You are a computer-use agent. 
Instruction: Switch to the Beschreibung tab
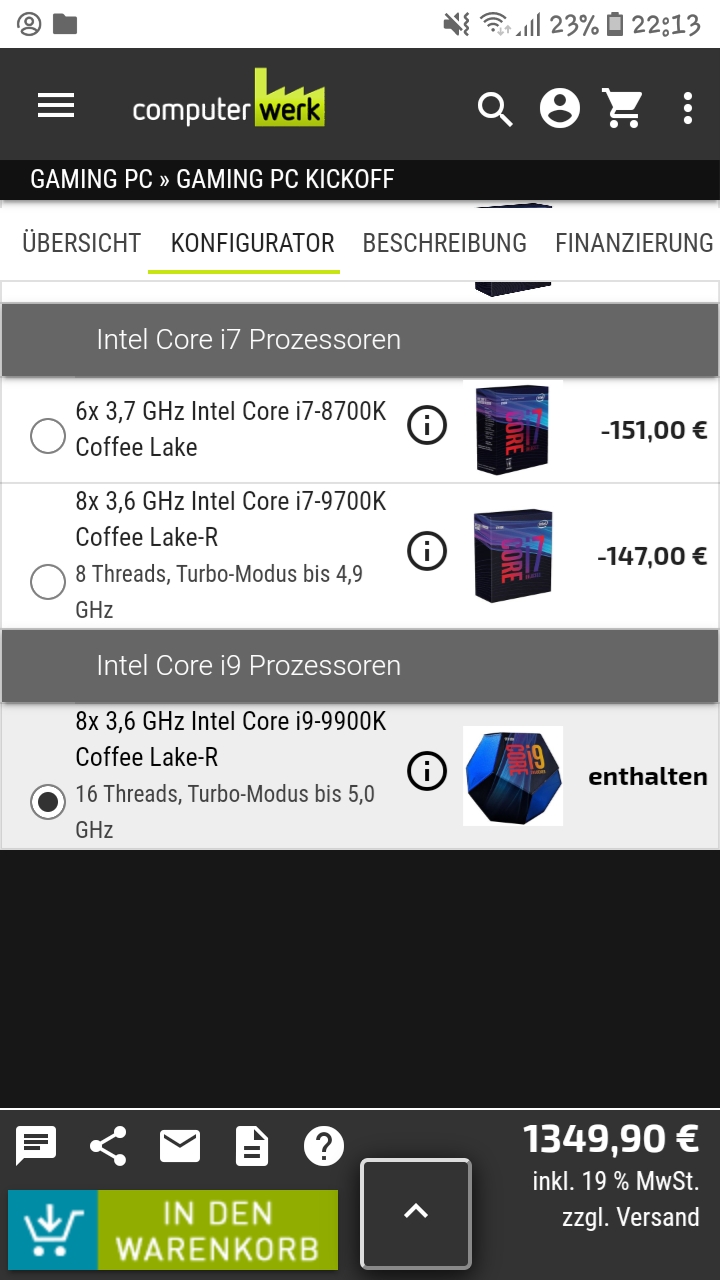(x=444, y=243)
